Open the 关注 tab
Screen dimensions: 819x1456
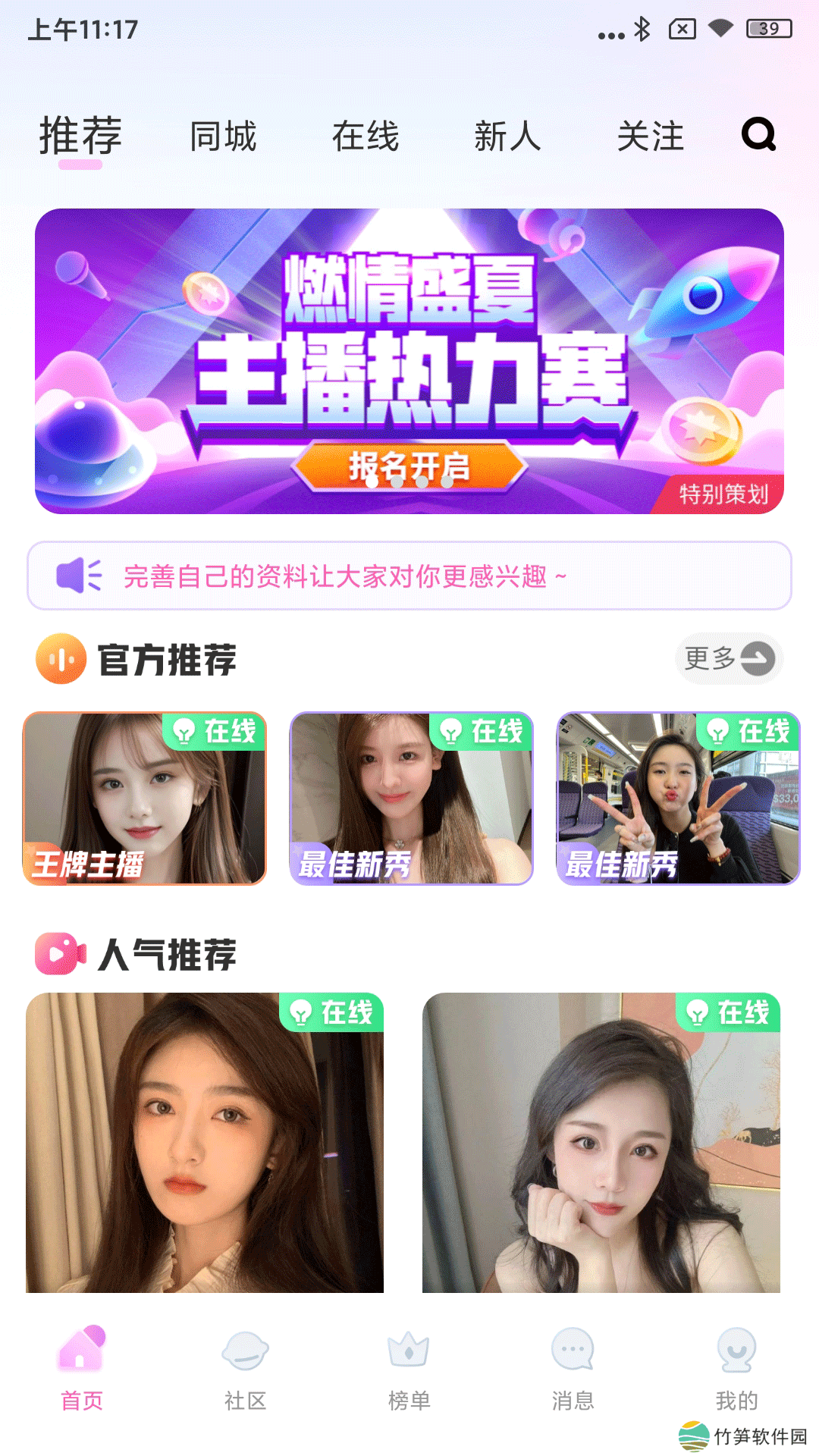click(650, 136)
